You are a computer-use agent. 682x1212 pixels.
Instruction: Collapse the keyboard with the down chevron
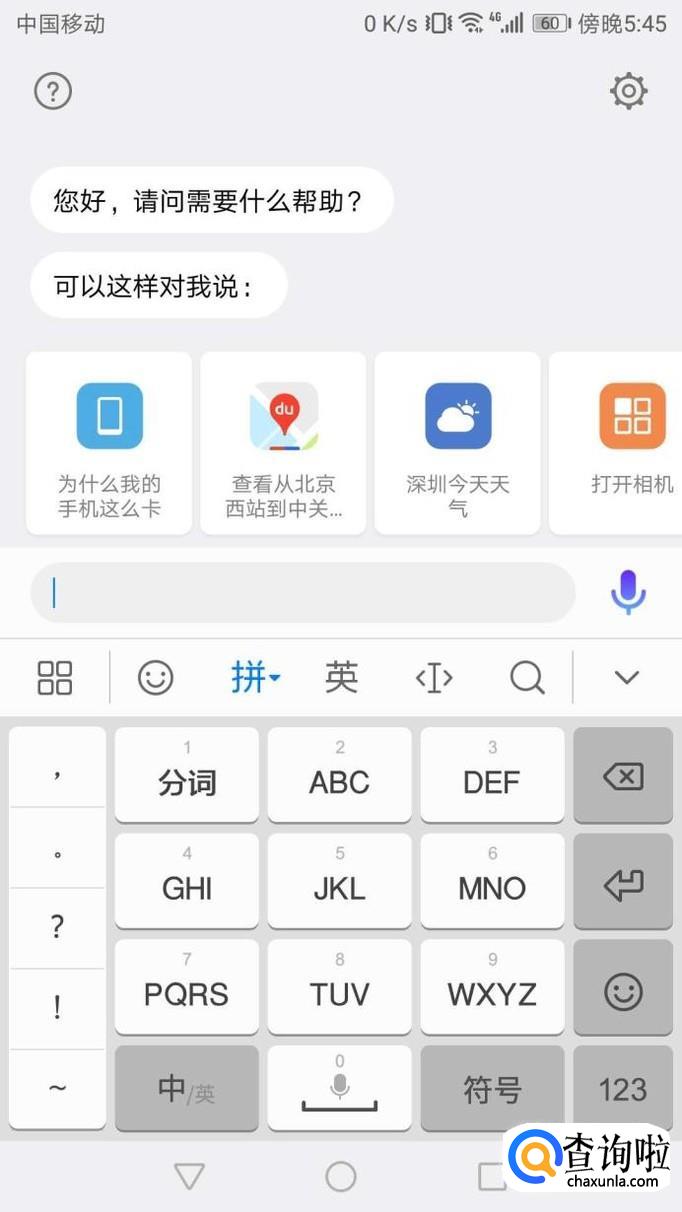click(627, 678)
